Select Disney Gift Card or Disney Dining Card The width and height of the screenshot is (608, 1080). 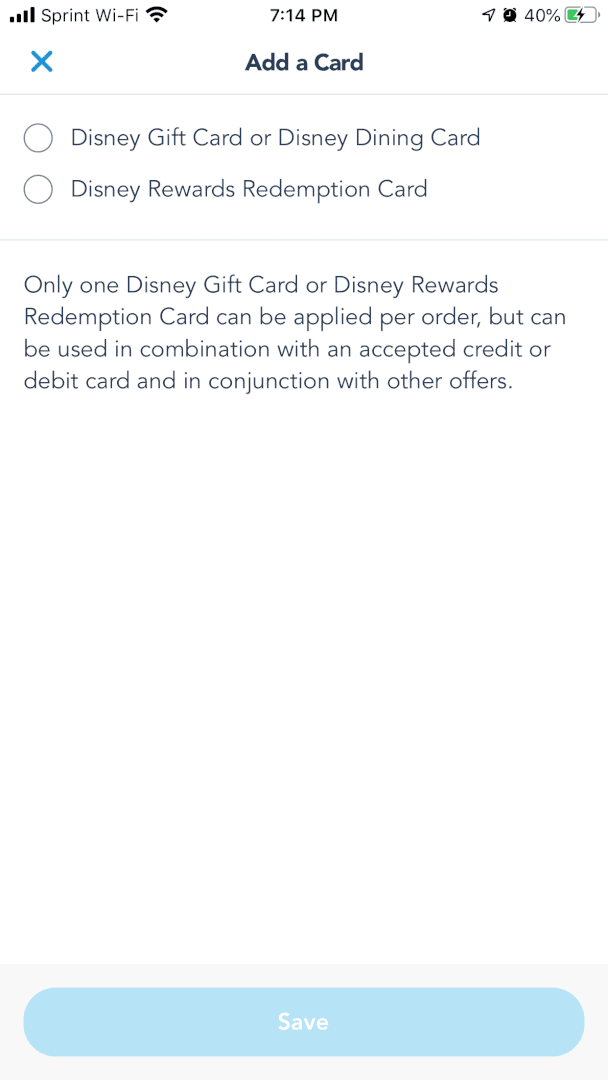(38, 138)
